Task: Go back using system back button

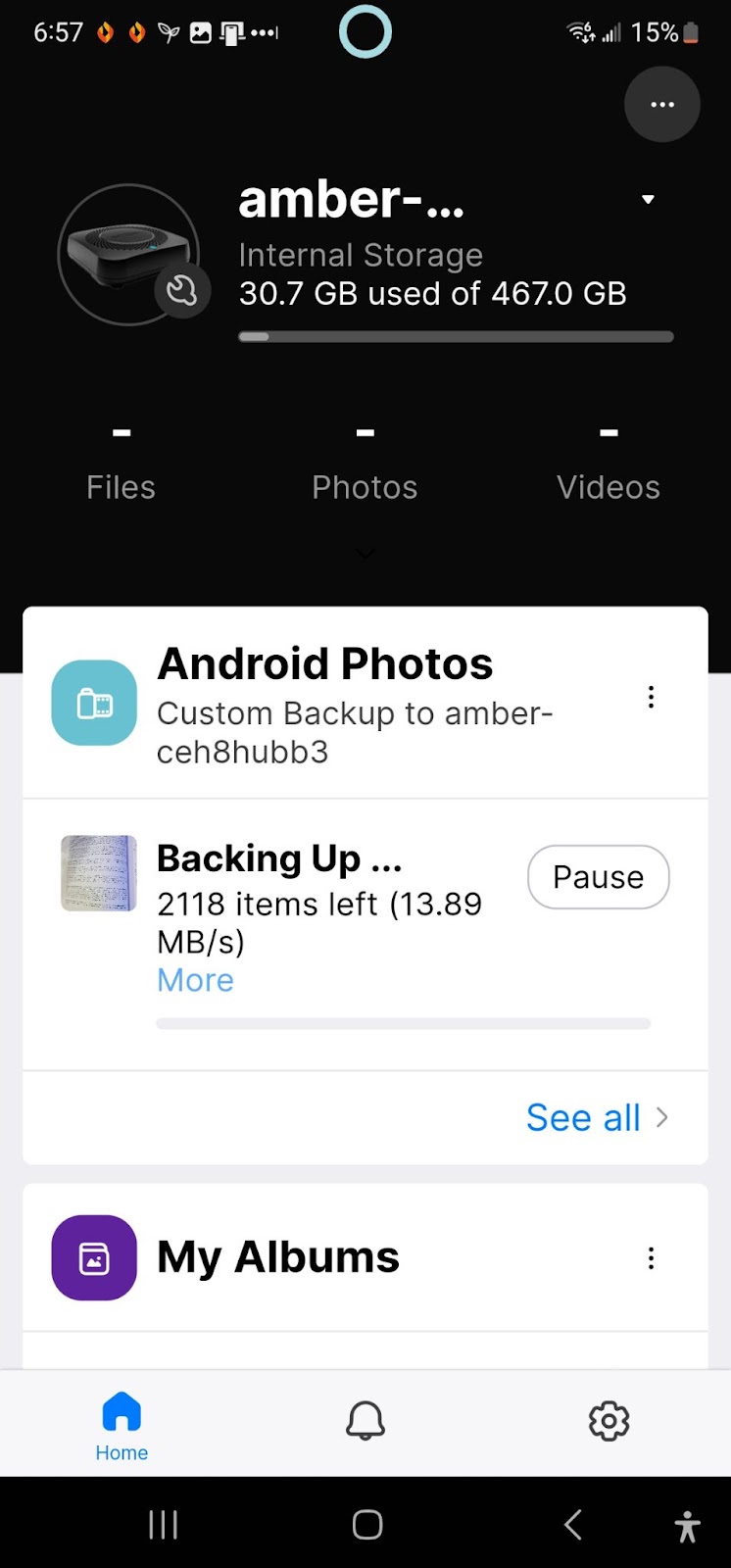Action: click(x=573, y=1525)
